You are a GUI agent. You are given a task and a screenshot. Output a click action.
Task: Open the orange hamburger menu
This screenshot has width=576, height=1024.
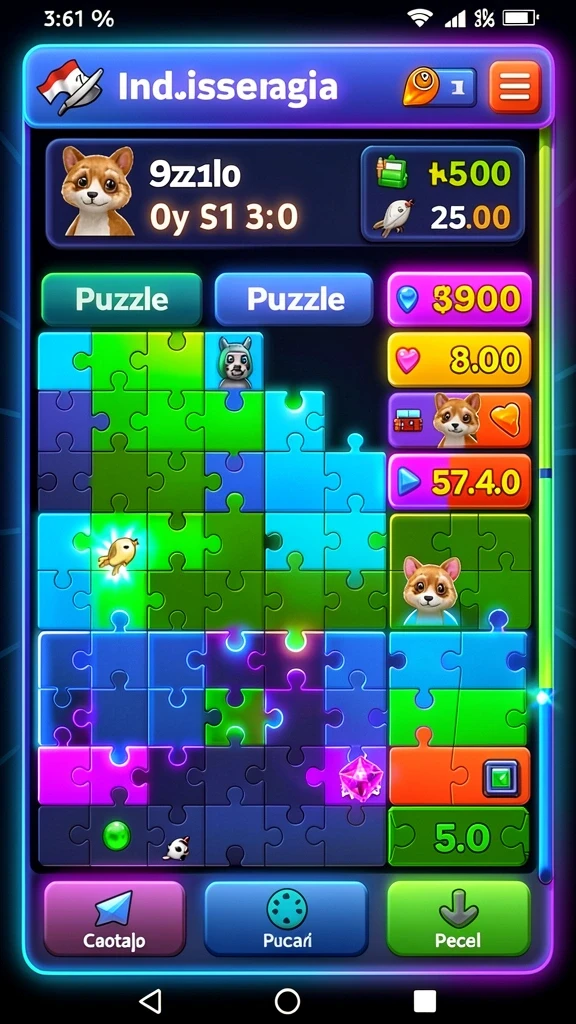coord(515,88)
